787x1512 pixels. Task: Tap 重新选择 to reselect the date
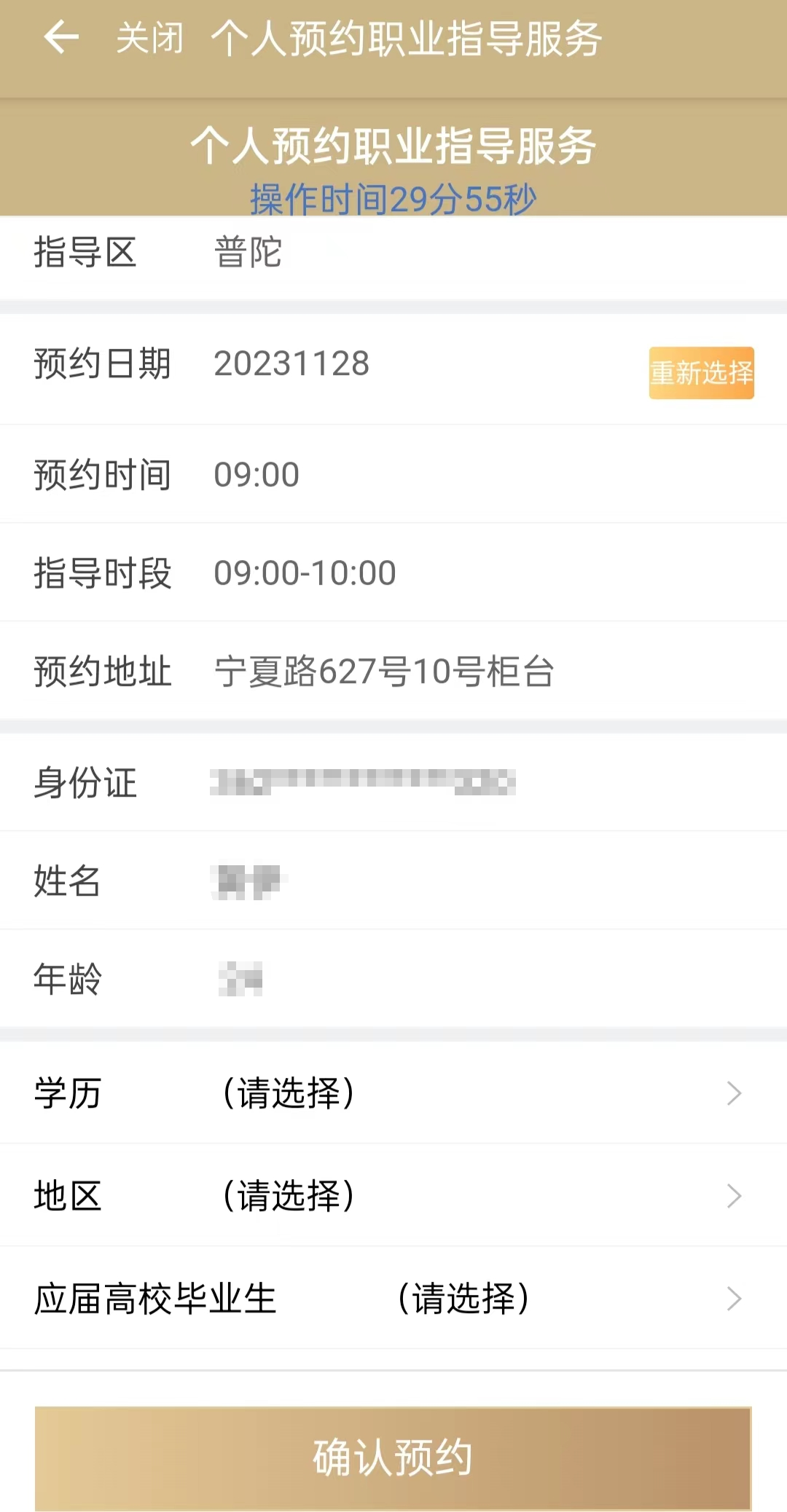[x=701, y=373]
